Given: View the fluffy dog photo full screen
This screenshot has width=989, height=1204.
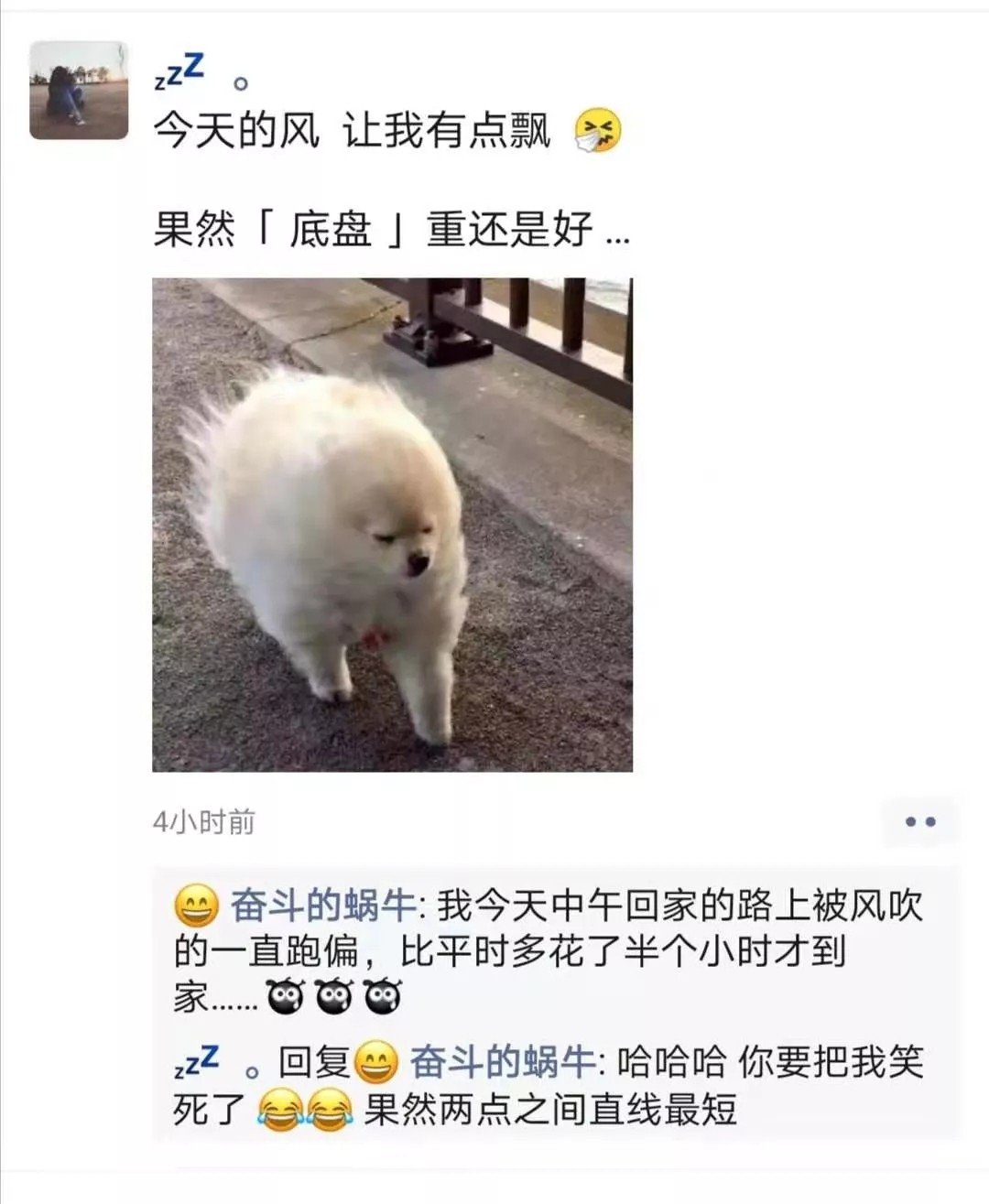Looking at the screenshot, I should click(392, 525).
